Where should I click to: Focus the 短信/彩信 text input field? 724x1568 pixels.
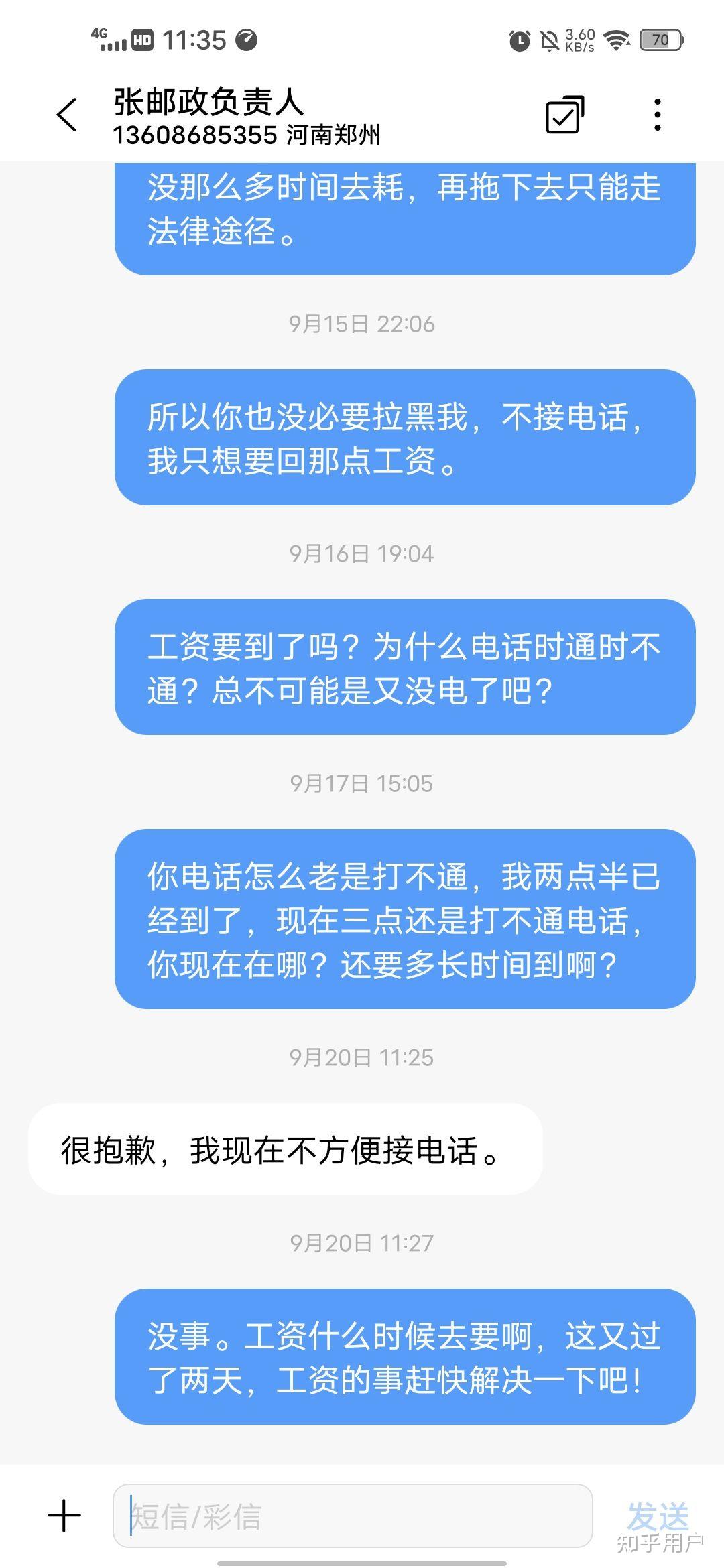coord(353,1516)
